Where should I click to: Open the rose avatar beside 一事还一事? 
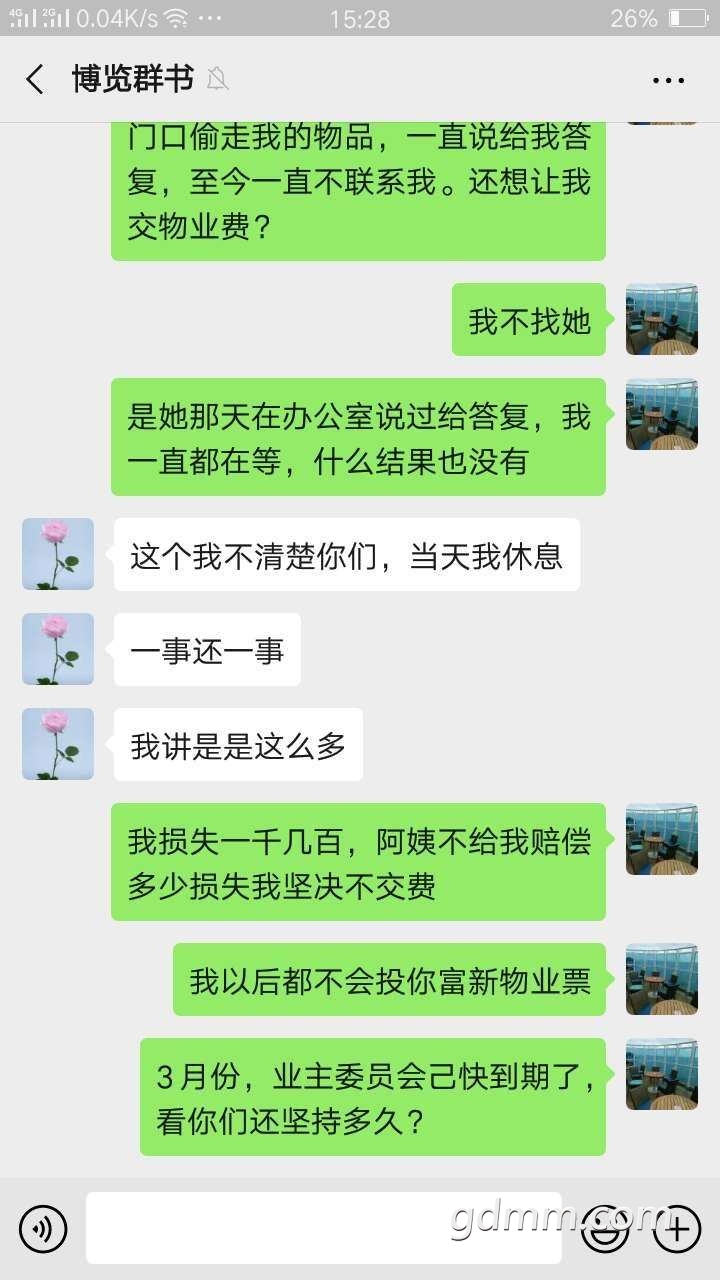tap(58, 649)
